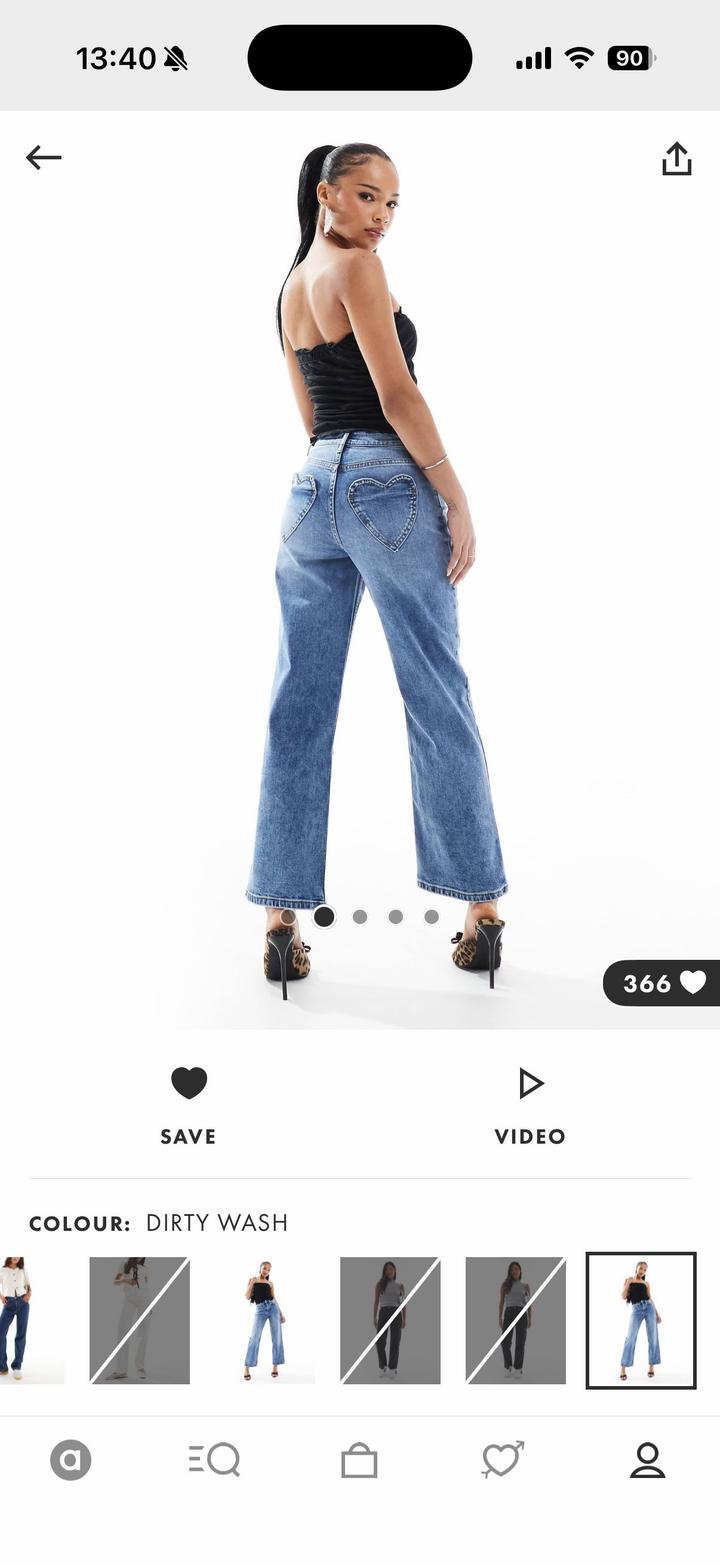Open the search via magnifier icon
Screen dimensions: 720x1565
[x=214, y=1460]
